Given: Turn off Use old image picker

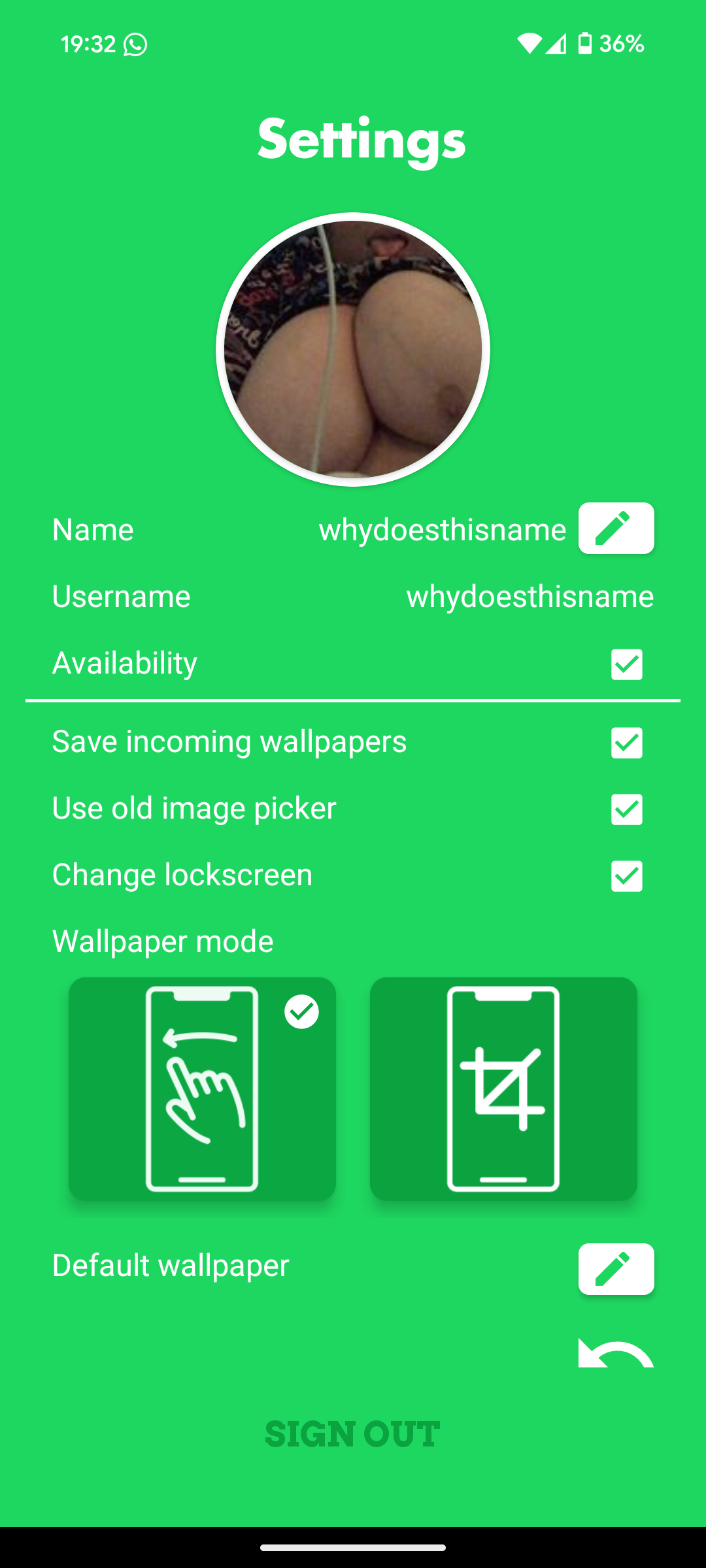Looking at the screenshot, I should [626, 809].
